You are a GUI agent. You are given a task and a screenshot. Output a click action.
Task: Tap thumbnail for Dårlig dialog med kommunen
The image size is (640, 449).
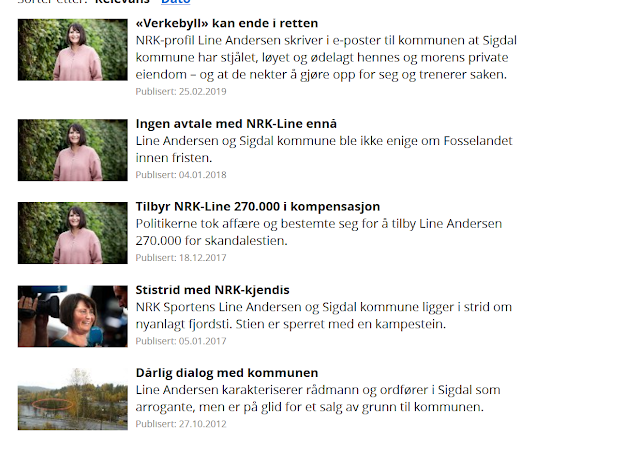click(x=72, y=399)
